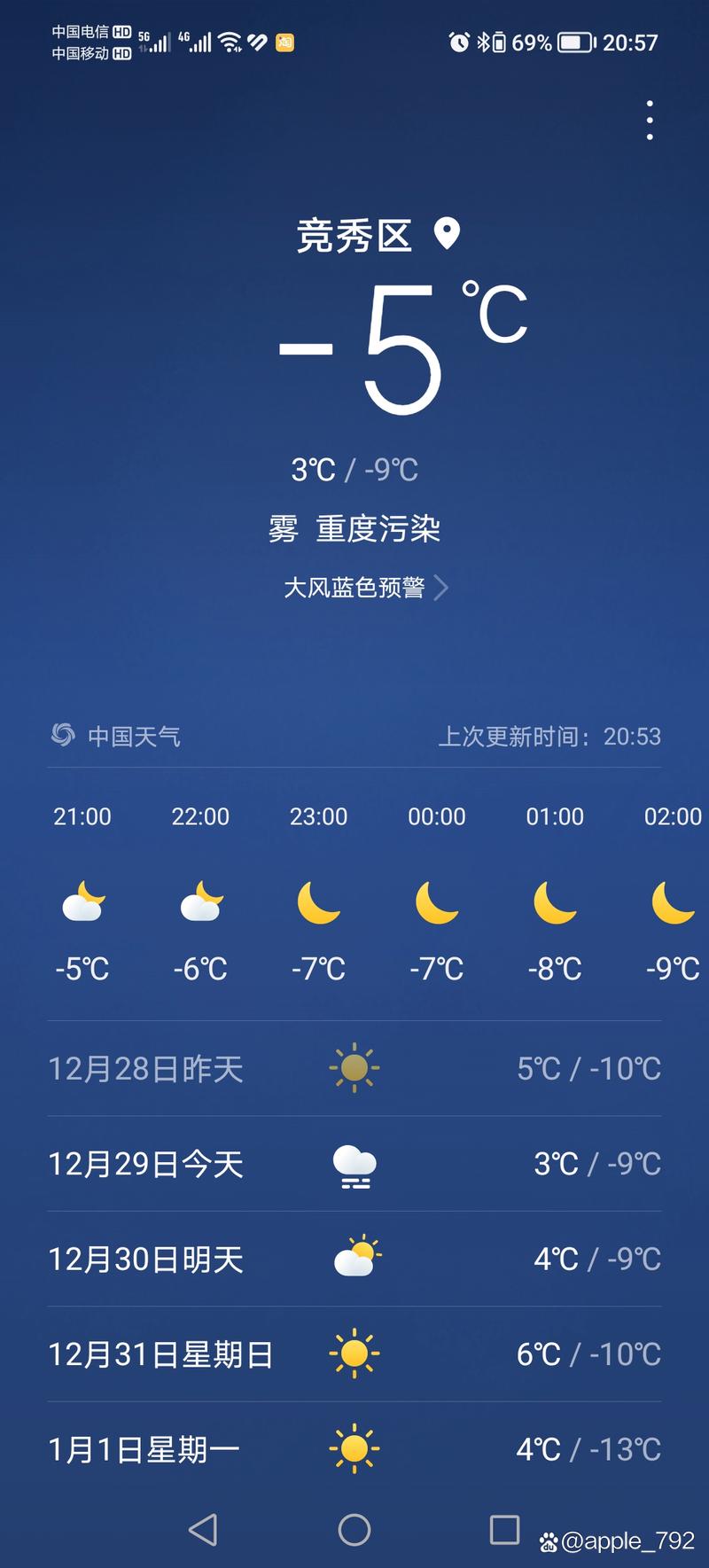Open the 12月31日星期日 forecast row
The width and height of the screenshot is (709, 1568).
(x=354, y=1353)
